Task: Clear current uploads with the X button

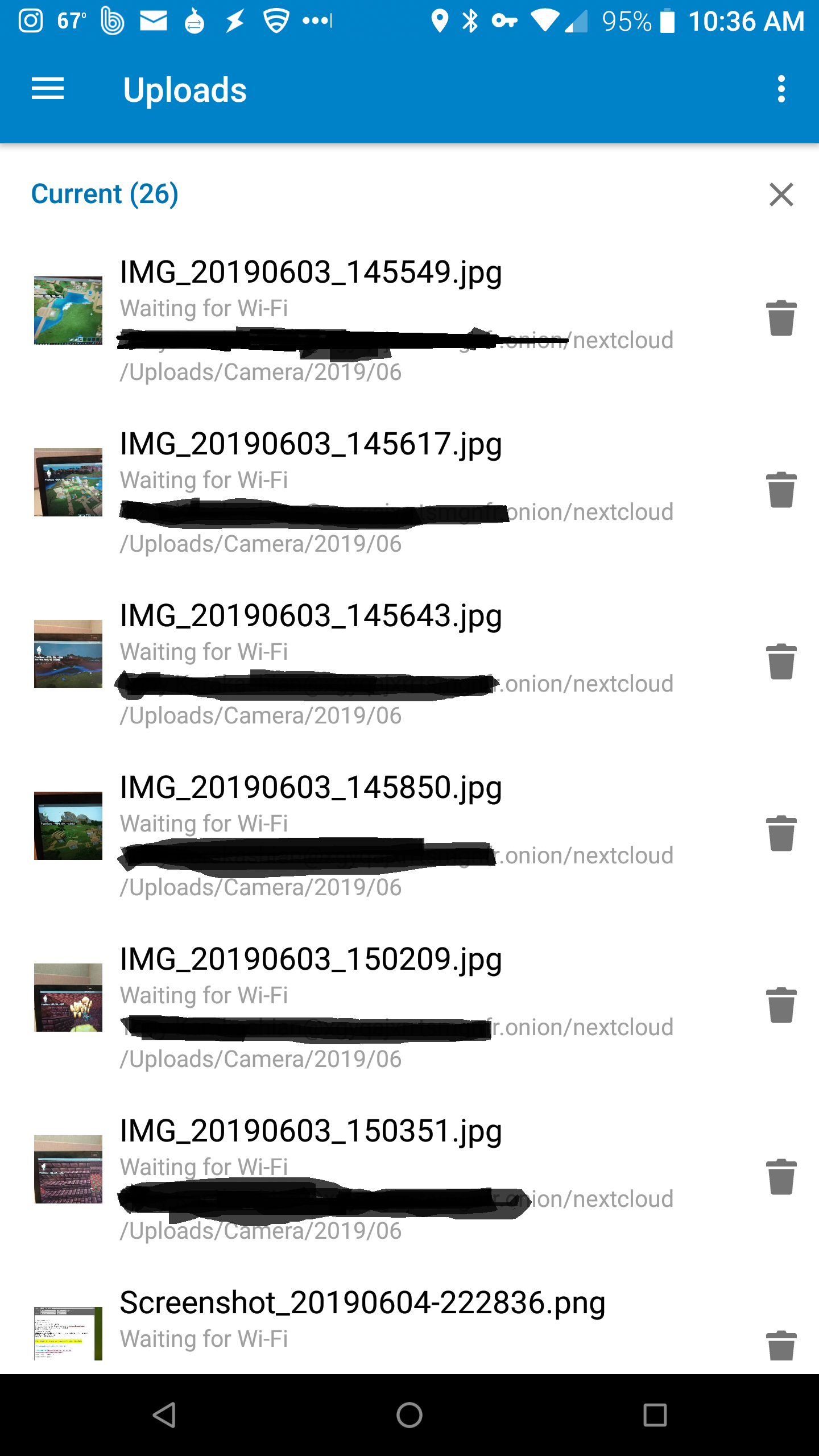Action: [781, 195]
